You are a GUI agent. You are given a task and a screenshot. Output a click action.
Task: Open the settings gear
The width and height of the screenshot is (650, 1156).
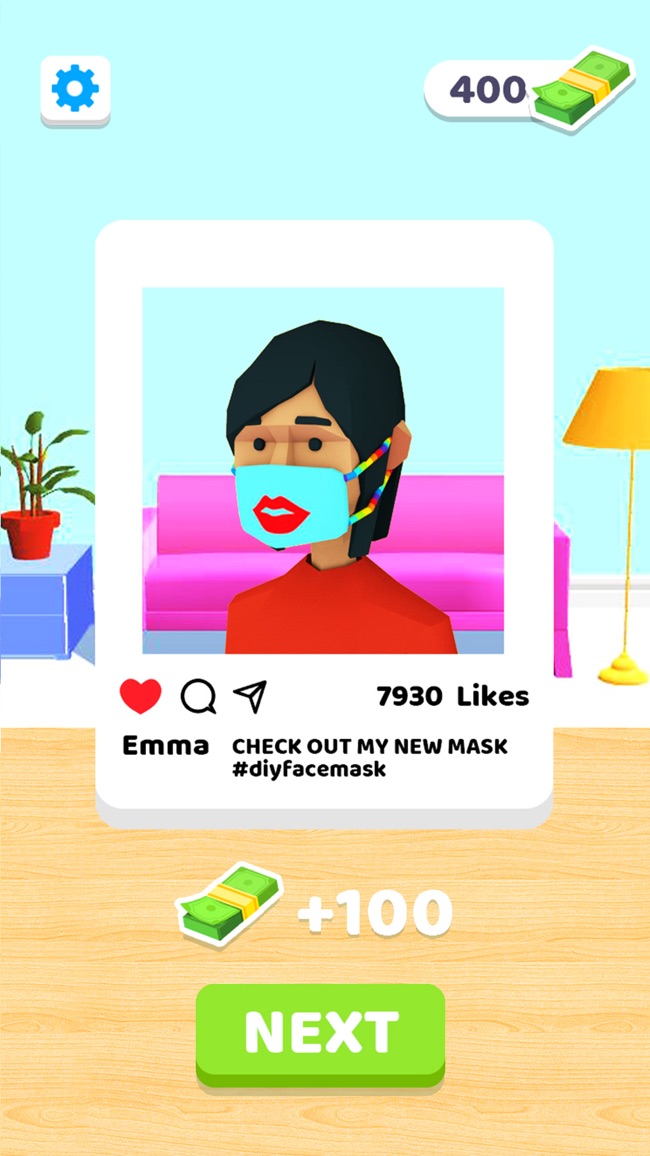click(x=75, y=89)
